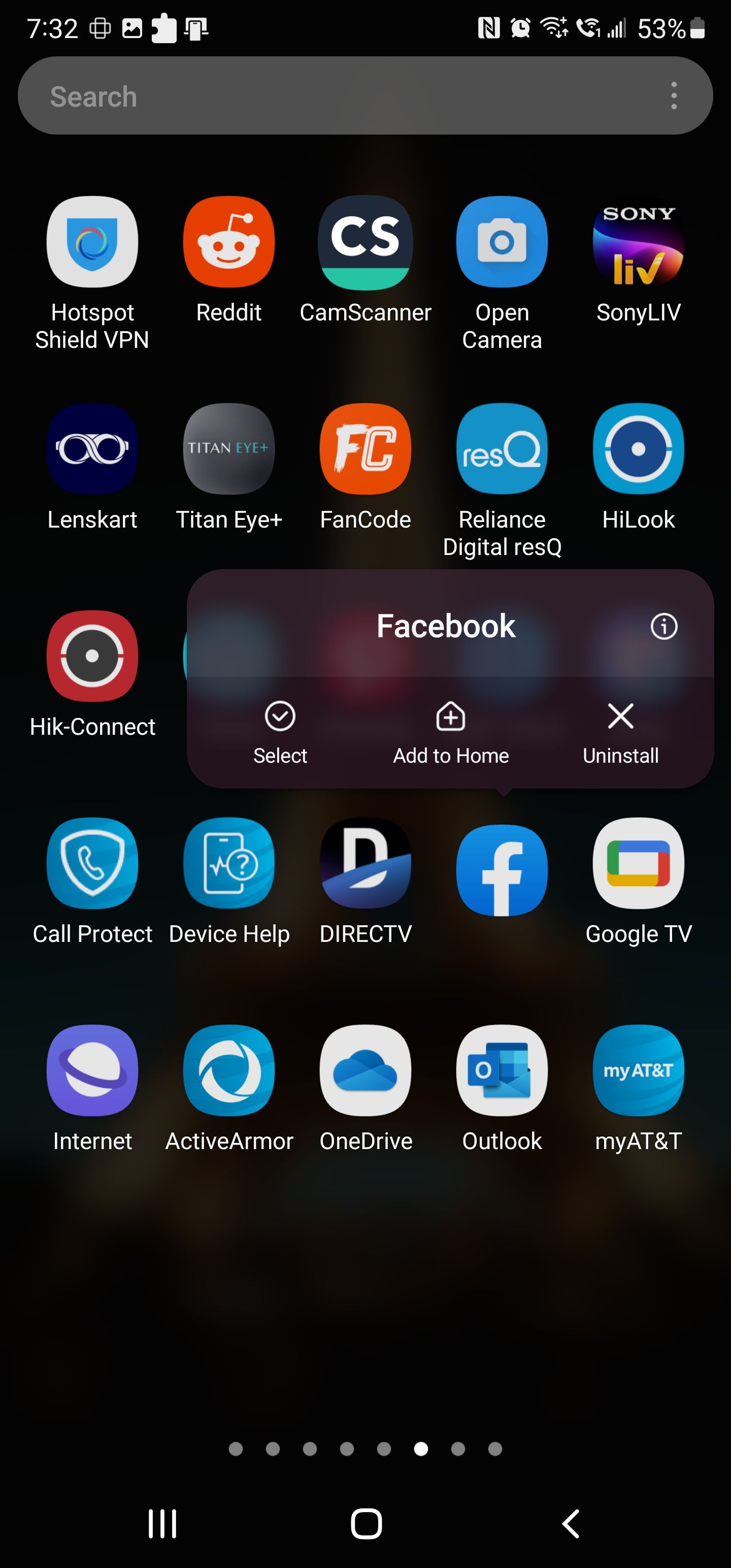The image size is (731, 1568).
Task: Open the three-dot overflow menu
Action: tap(673, 96)
